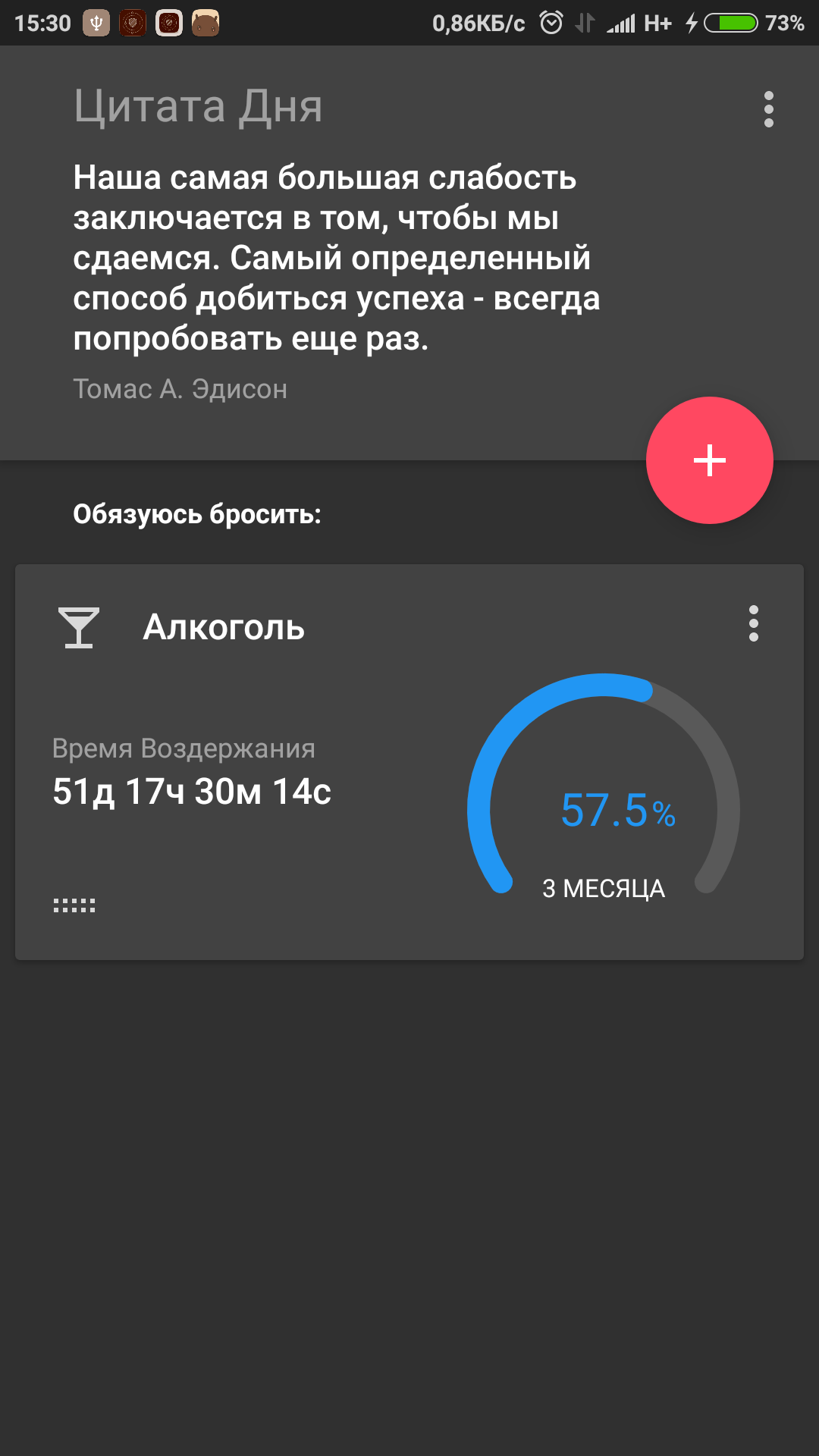Open the Алкоголь card options menu

pyautogui.click(x=753, y=624)
